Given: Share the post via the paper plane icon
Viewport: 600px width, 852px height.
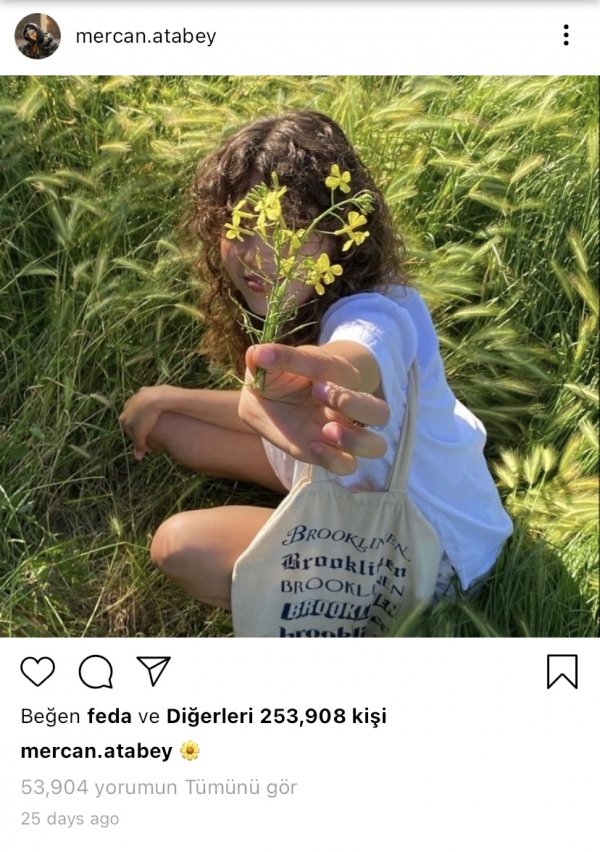Looking at the screenshot, I should pyautogui.click(x=153, y=671).
